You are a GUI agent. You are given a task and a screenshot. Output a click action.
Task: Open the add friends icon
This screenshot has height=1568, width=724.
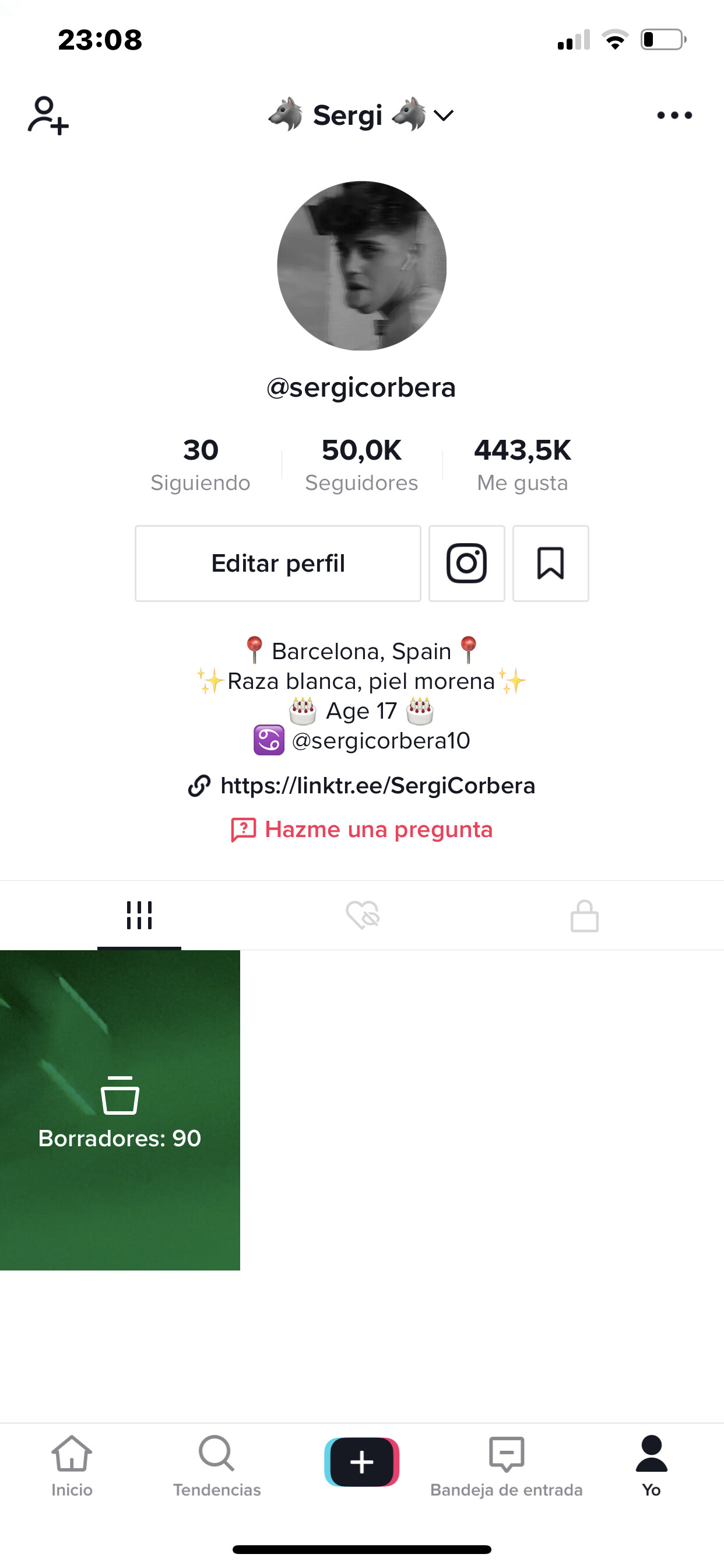(48, 115)
